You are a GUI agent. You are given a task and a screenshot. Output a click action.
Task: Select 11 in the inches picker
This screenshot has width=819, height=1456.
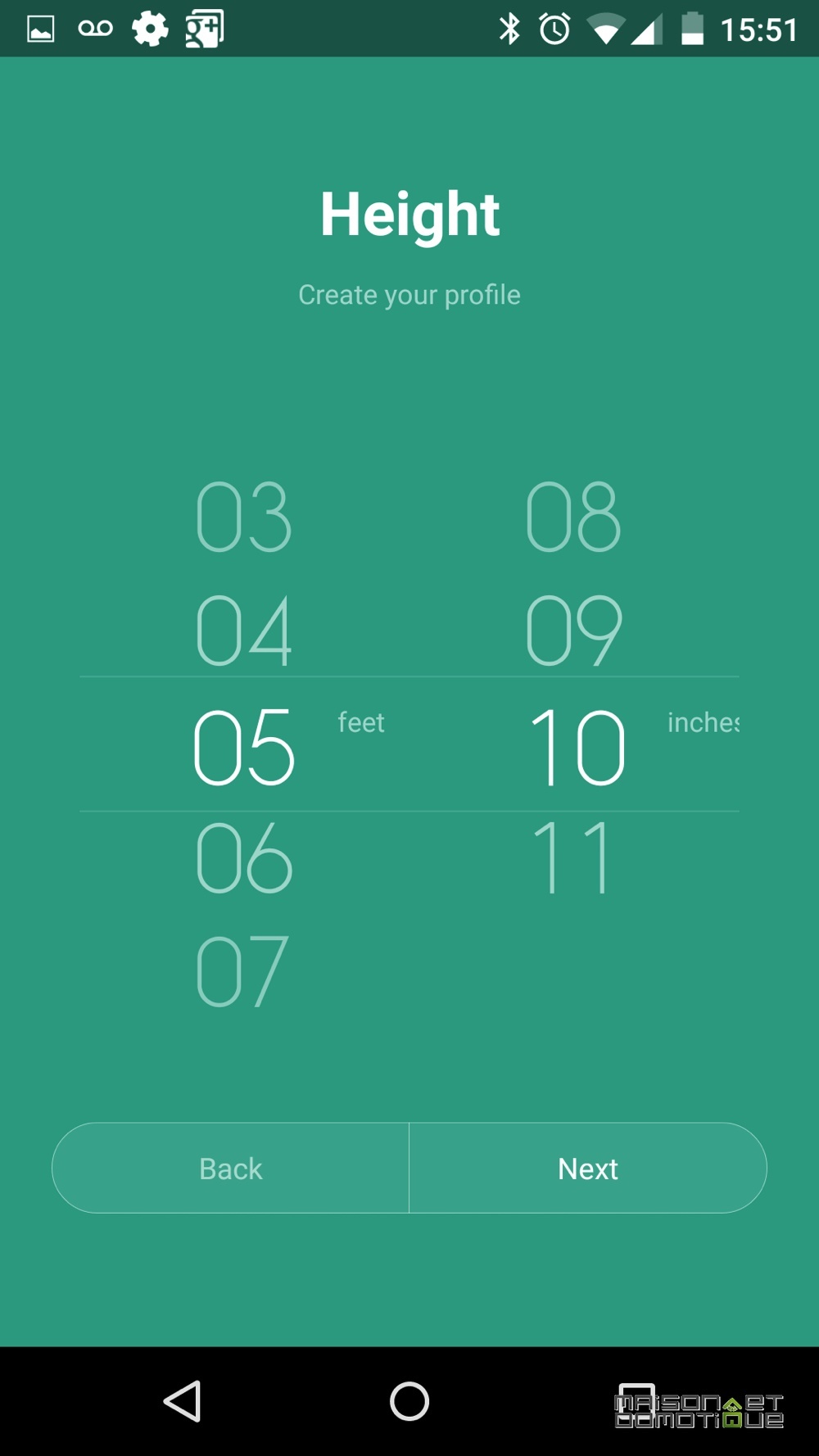(572, 857)
